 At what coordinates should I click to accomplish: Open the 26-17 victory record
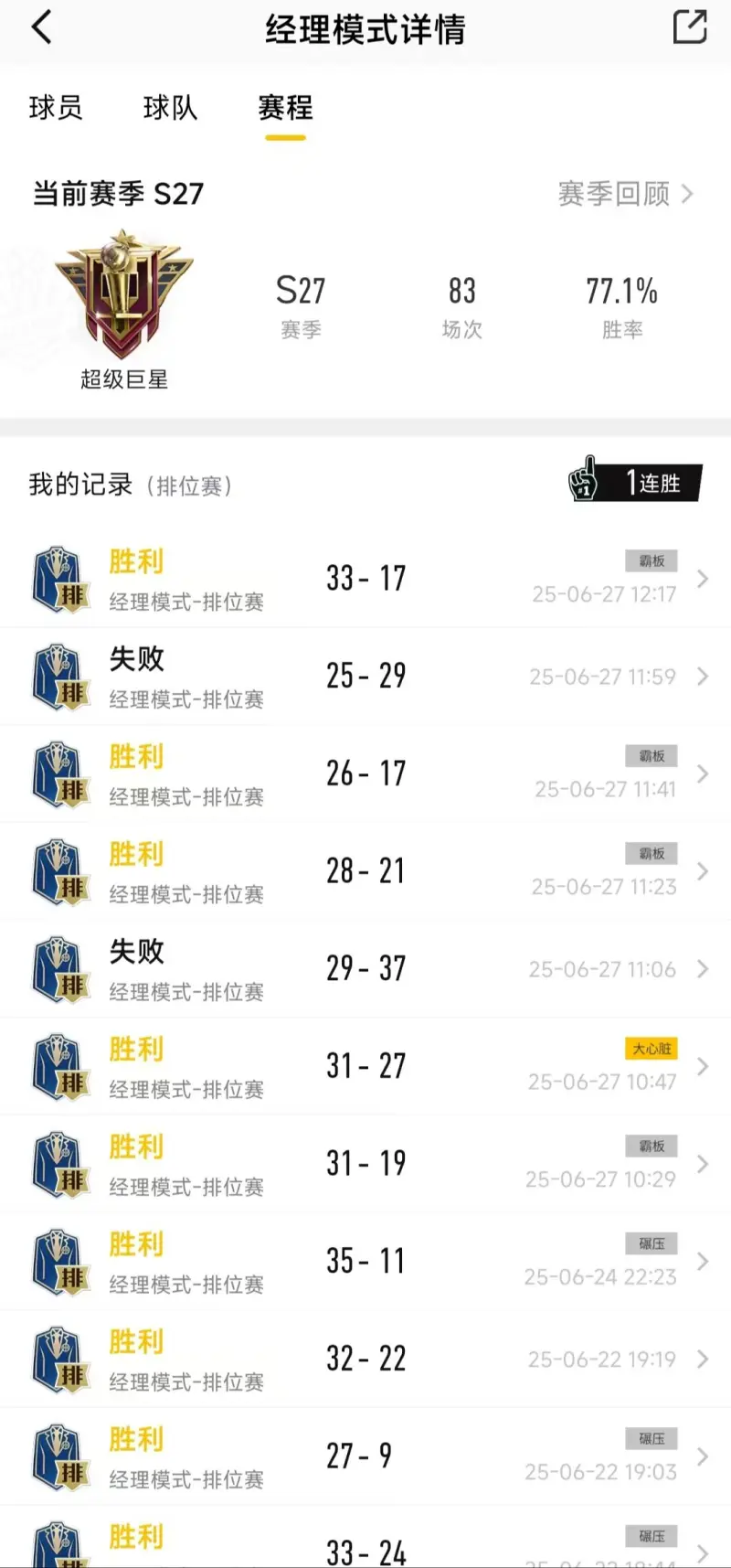(365, 774)
